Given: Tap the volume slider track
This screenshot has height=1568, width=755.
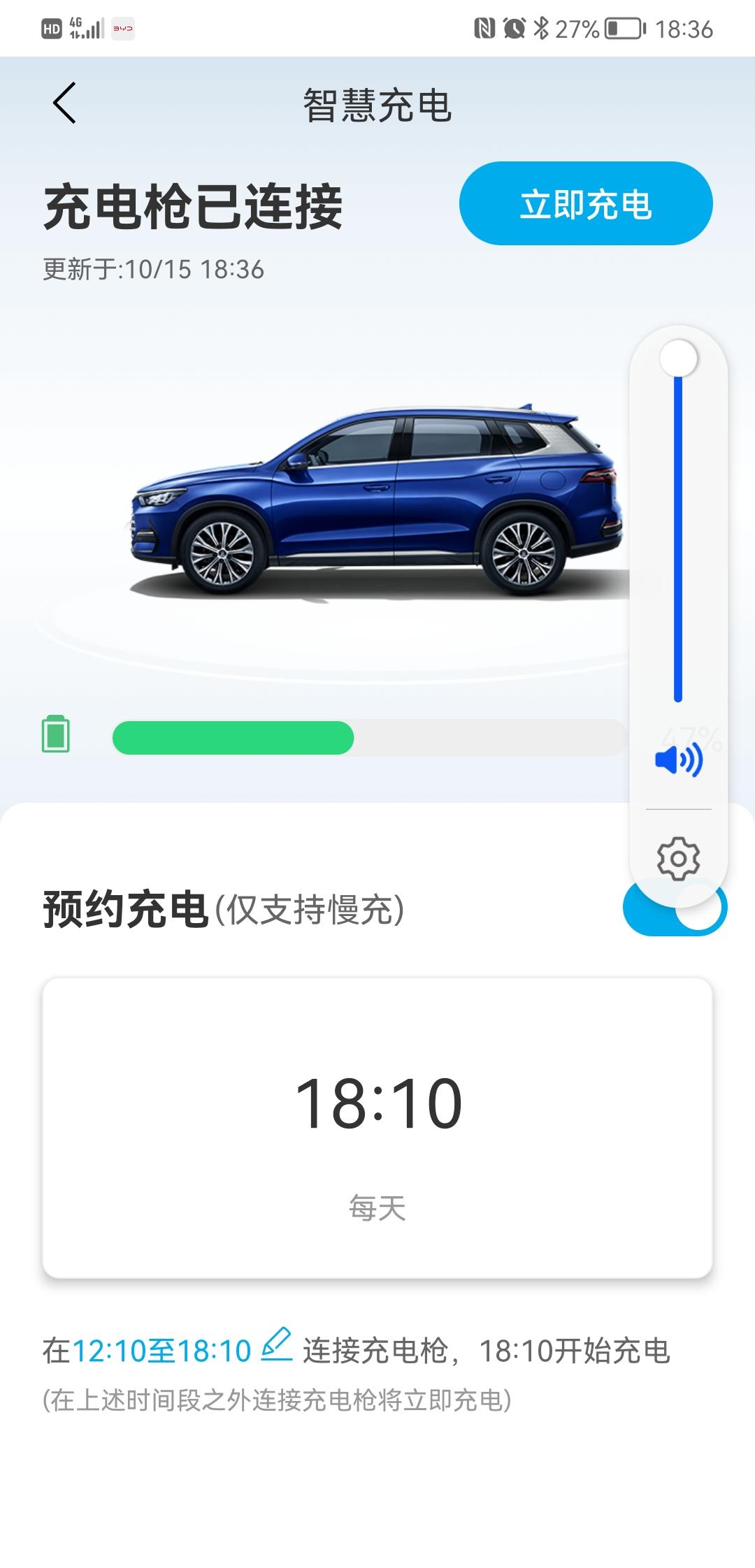Looking at the screenshot, I should (x=678, y=531).
